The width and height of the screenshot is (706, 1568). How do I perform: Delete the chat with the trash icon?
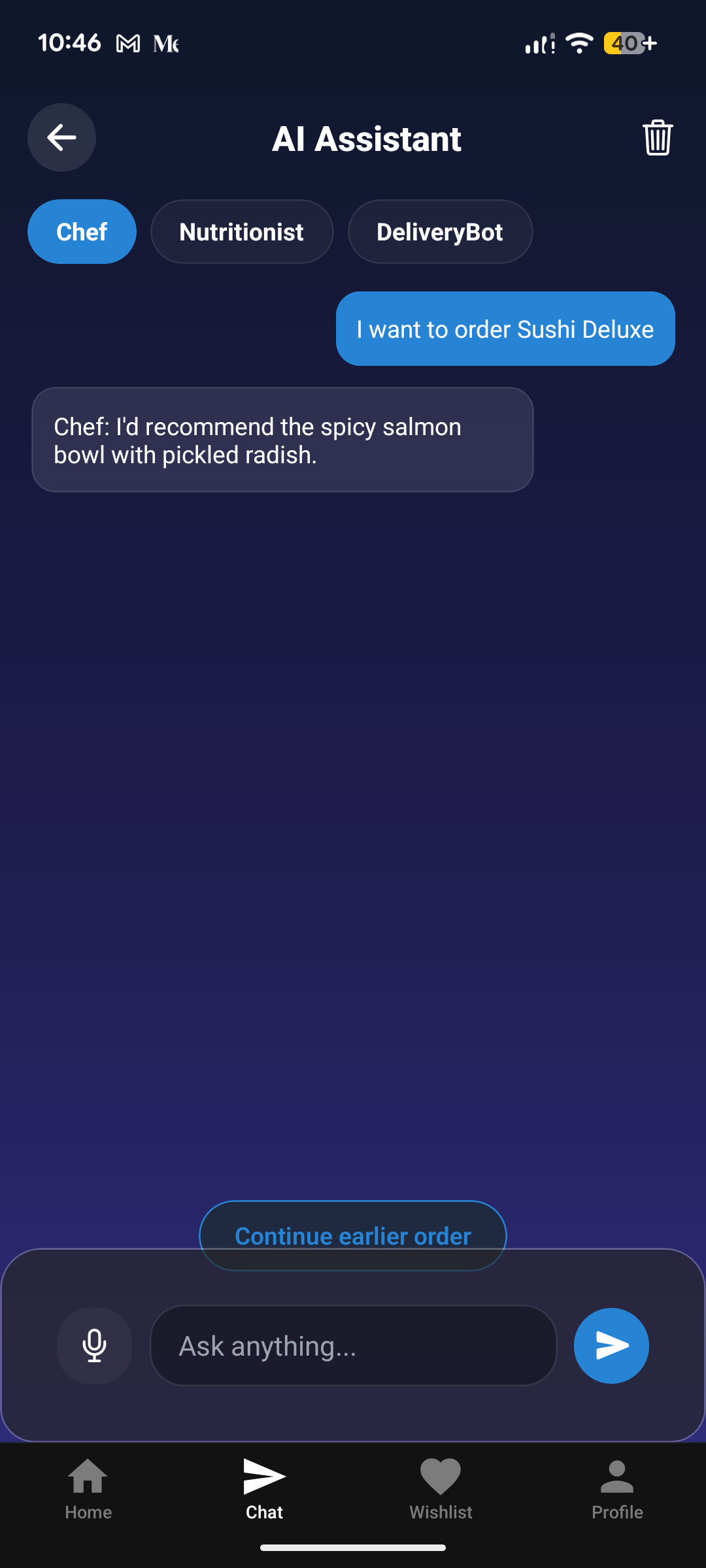pos(657,138)
